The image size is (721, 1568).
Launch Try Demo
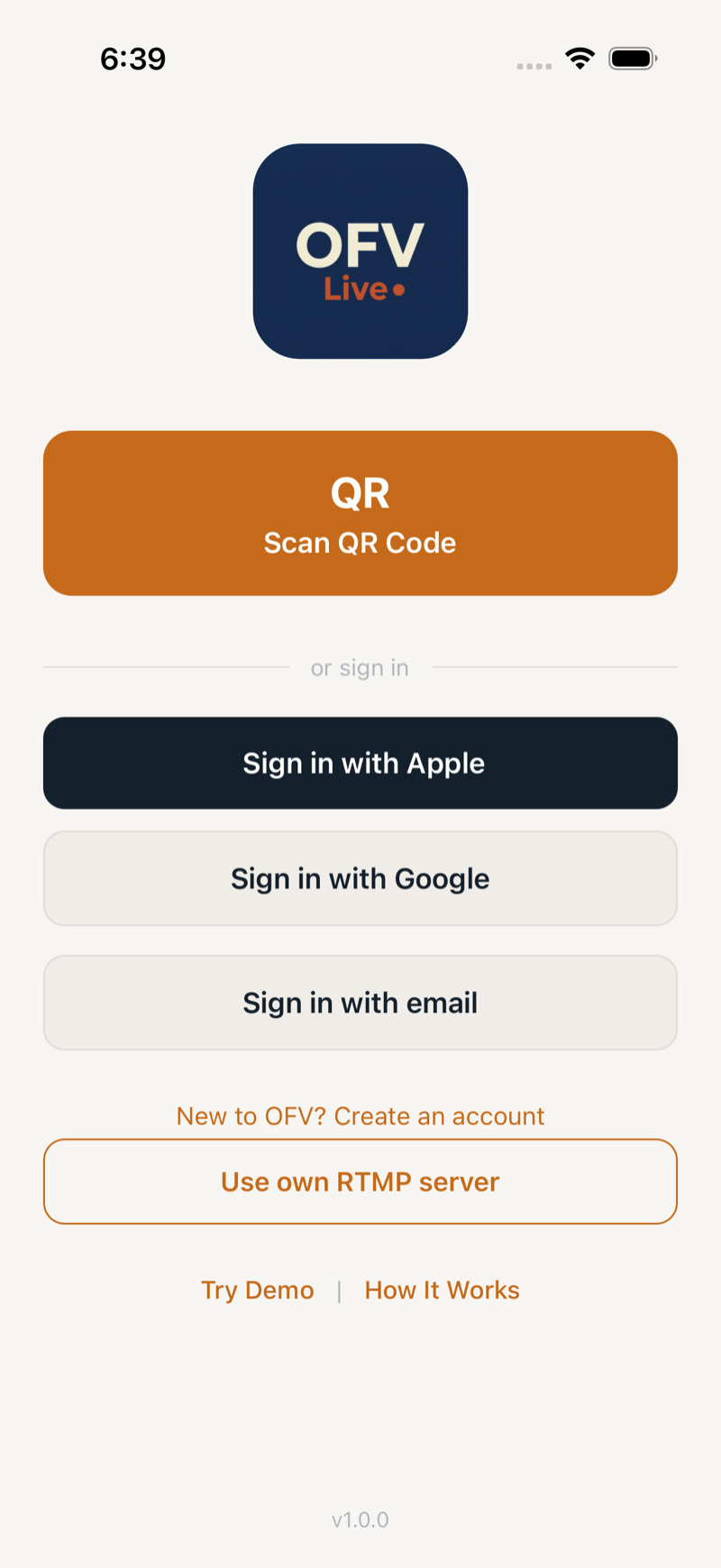258,1289
